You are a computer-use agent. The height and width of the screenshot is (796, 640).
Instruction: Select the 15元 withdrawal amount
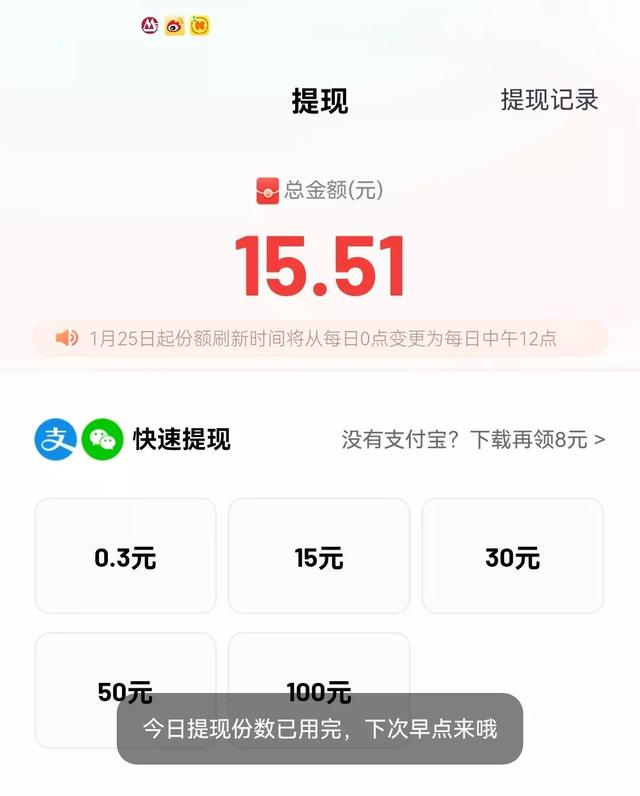click(319, 556)
